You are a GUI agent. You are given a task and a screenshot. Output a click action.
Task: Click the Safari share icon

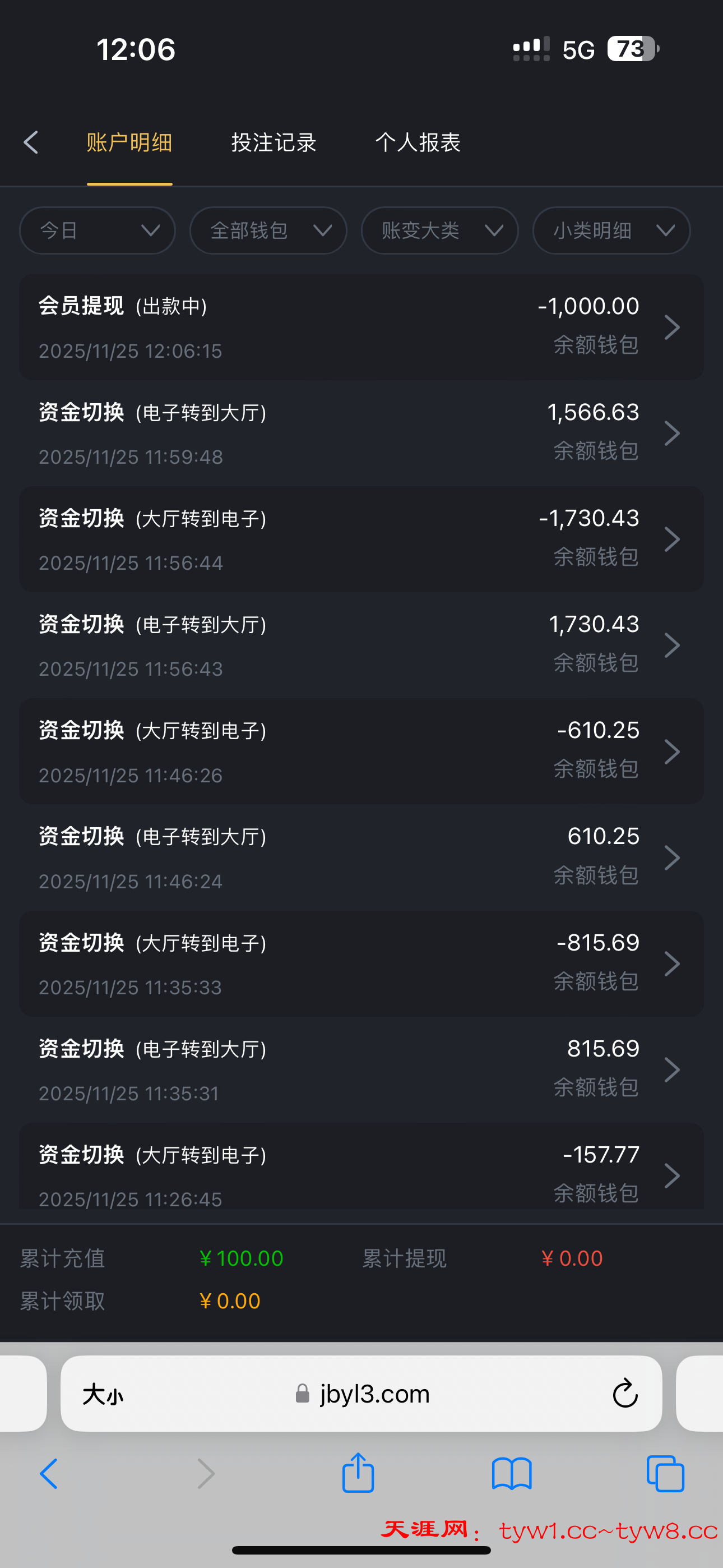359,1473
